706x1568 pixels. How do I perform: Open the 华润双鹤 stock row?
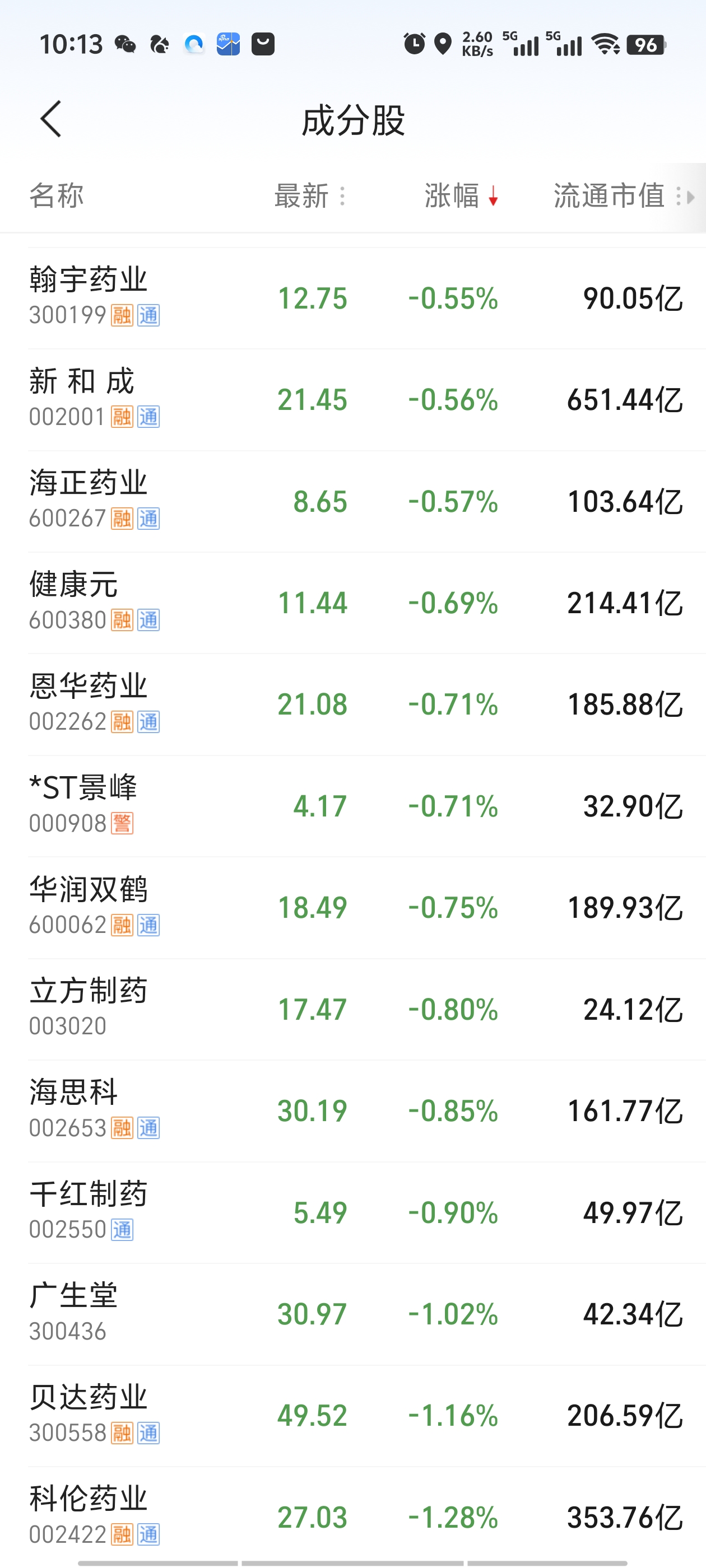(354, 908)
